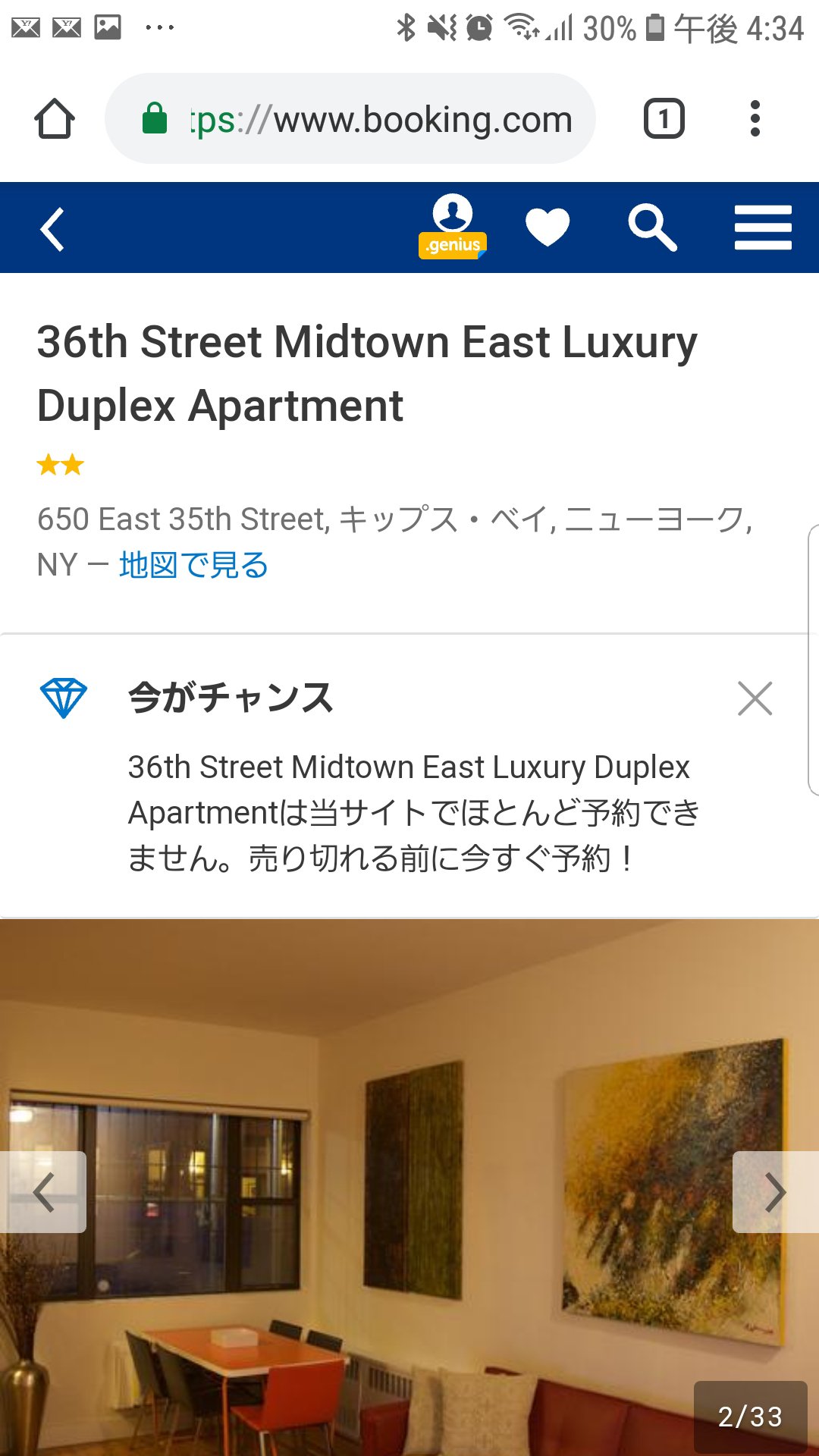Open Chrome's three-dot menu
The height and width of the screenshot is (1456, 819).
tap(755, 119)
